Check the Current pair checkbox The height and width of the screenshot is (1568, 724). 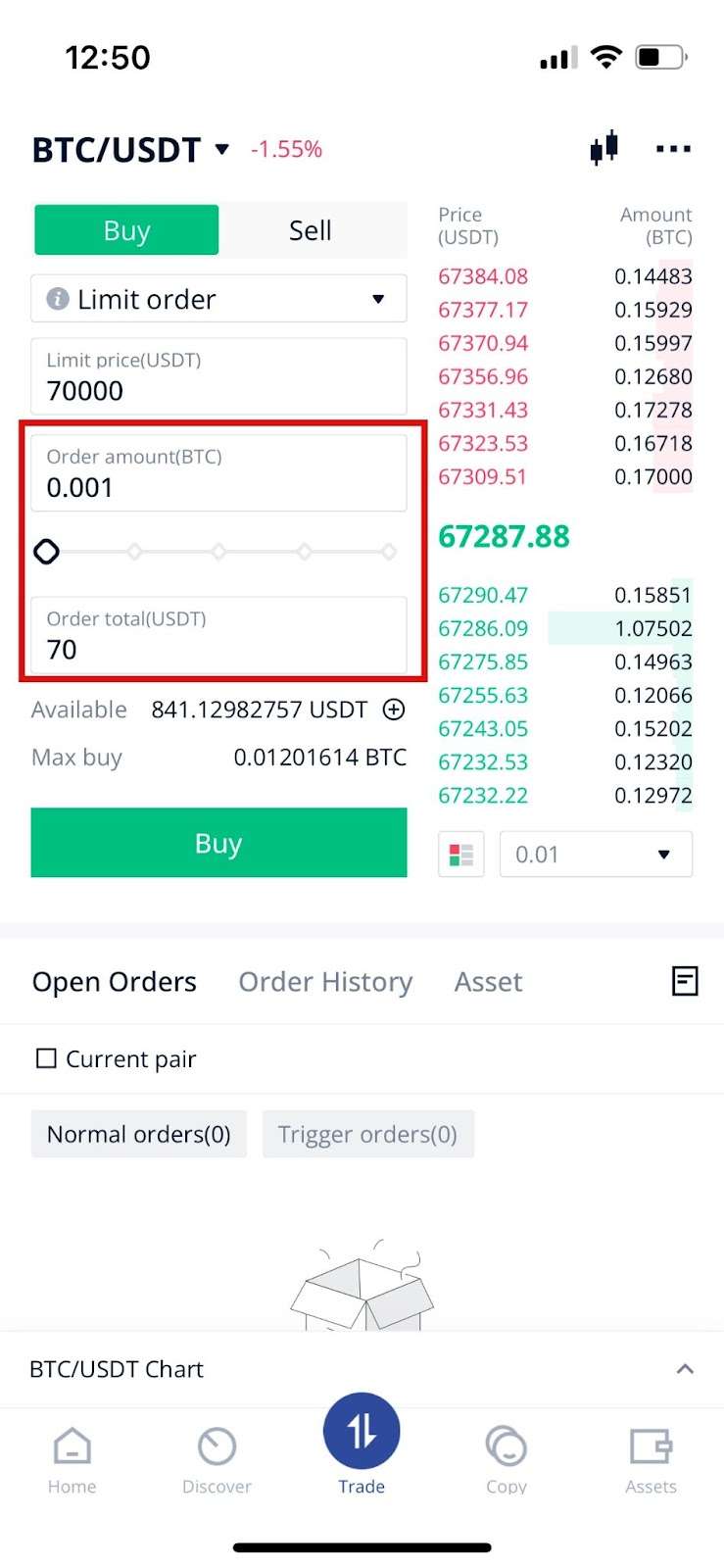(46, 1058)
